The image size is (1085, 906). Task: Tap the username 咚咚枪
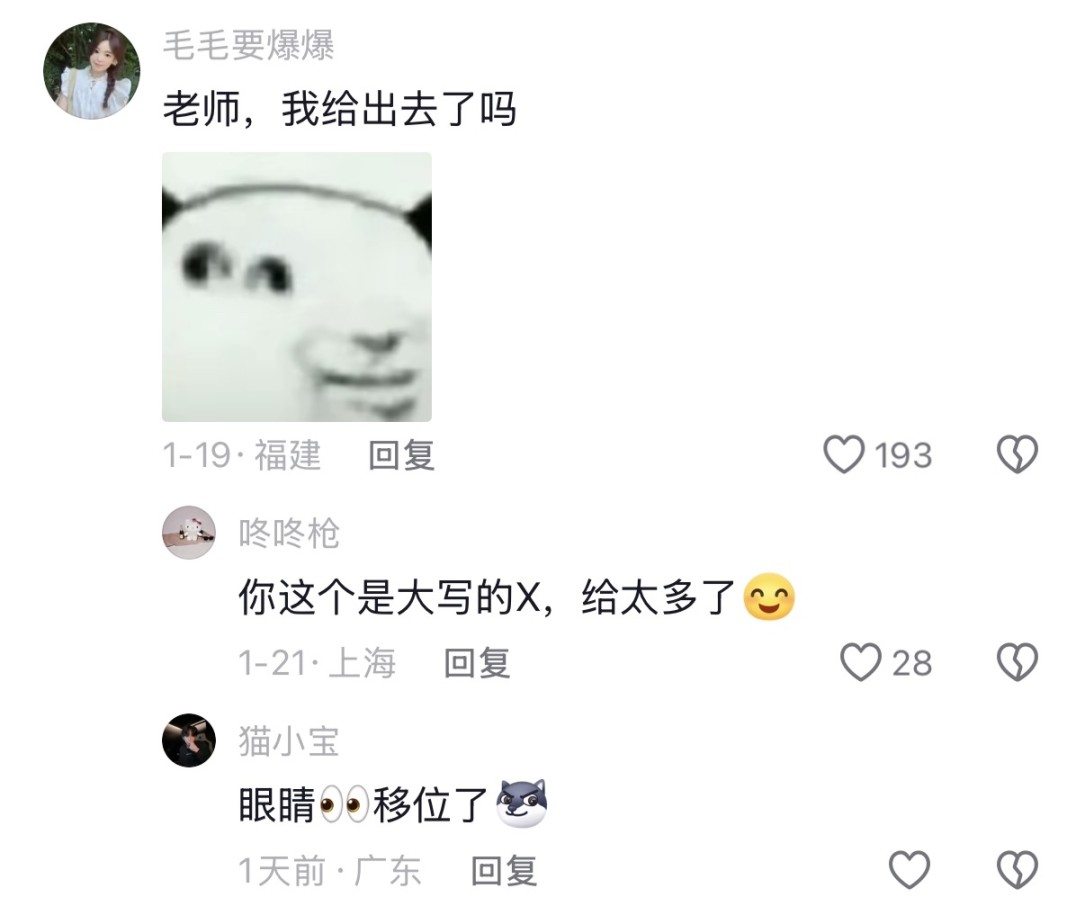click(x=289, y=533)
